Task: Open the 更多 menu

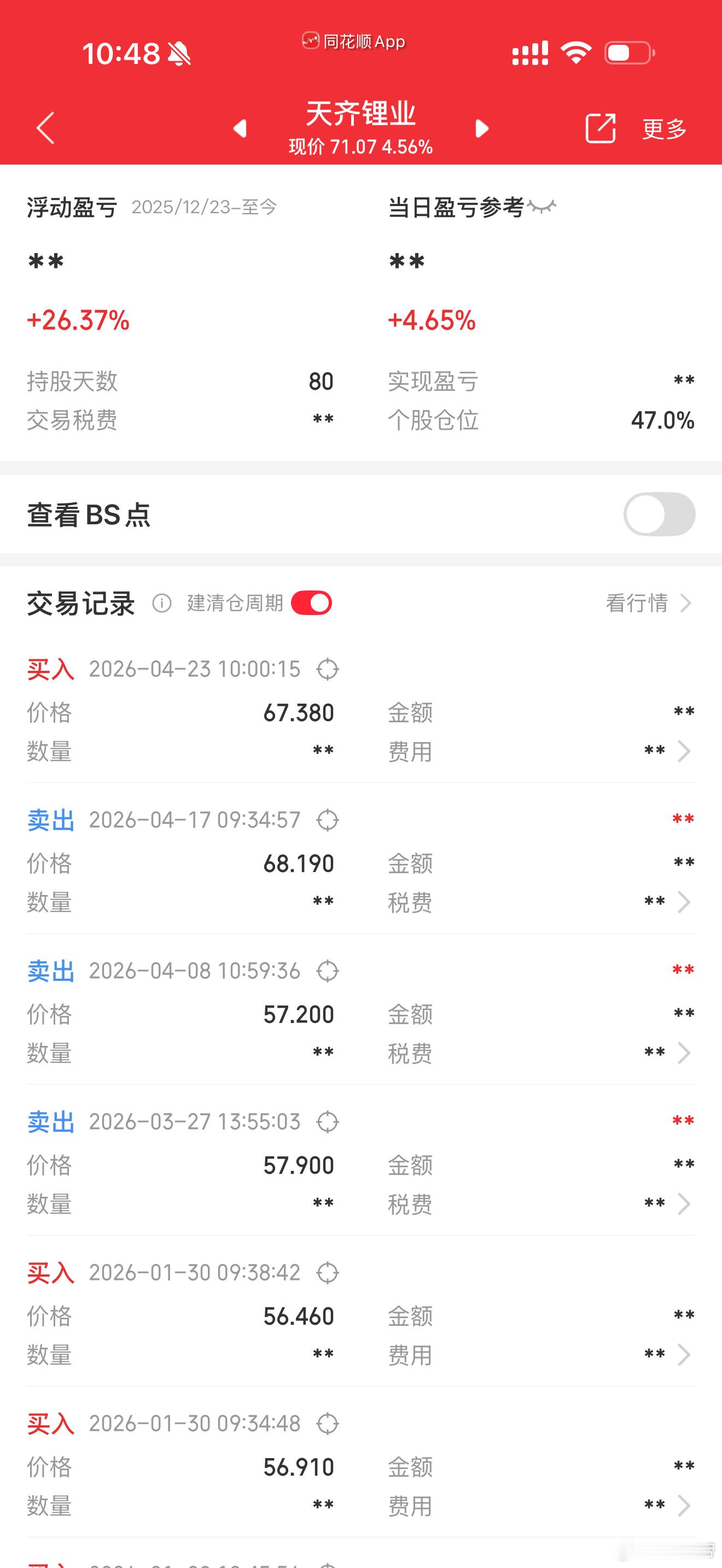Action: click(x=663, y=128)
